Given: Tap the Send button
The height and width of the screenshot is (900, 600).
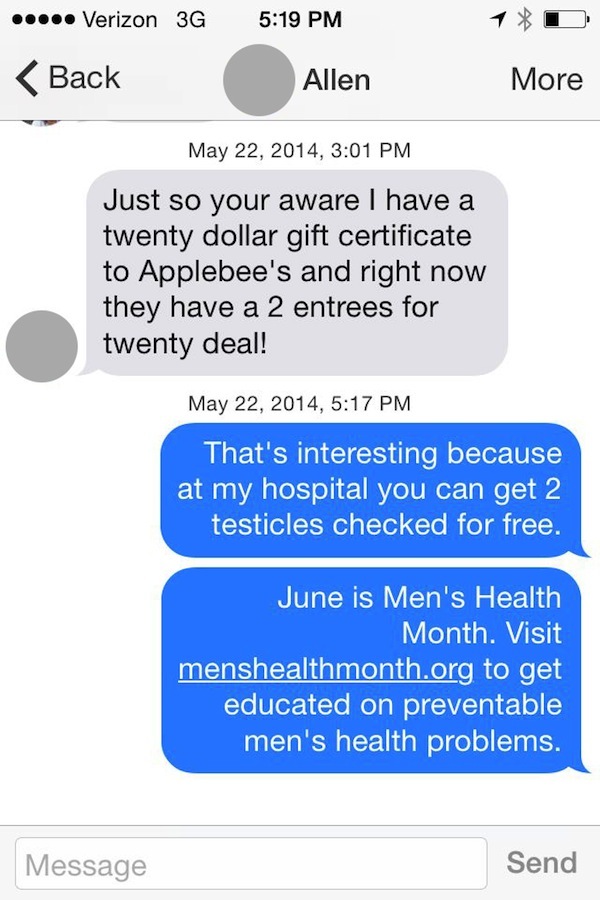Looking at the screenshot, I should click(x=541, y=862).
